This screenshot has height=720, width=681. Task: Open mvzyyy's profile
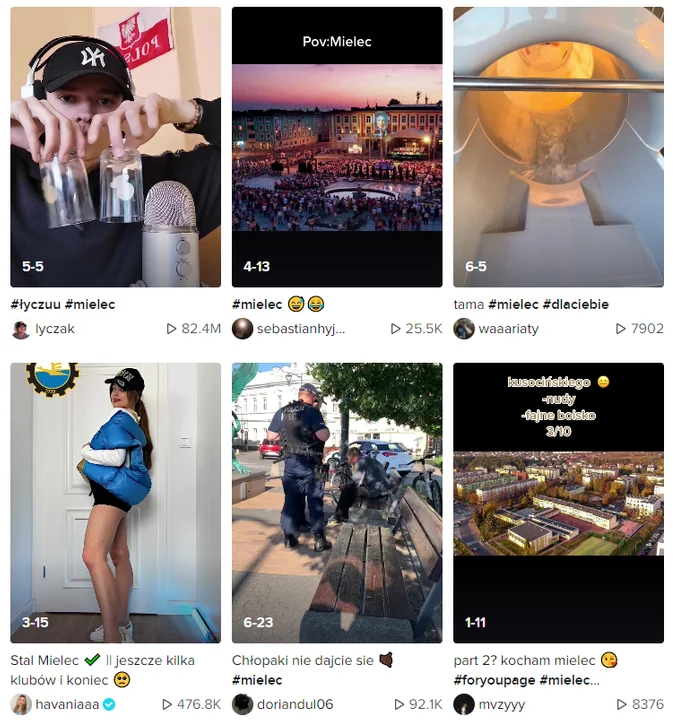pos(503,704)
